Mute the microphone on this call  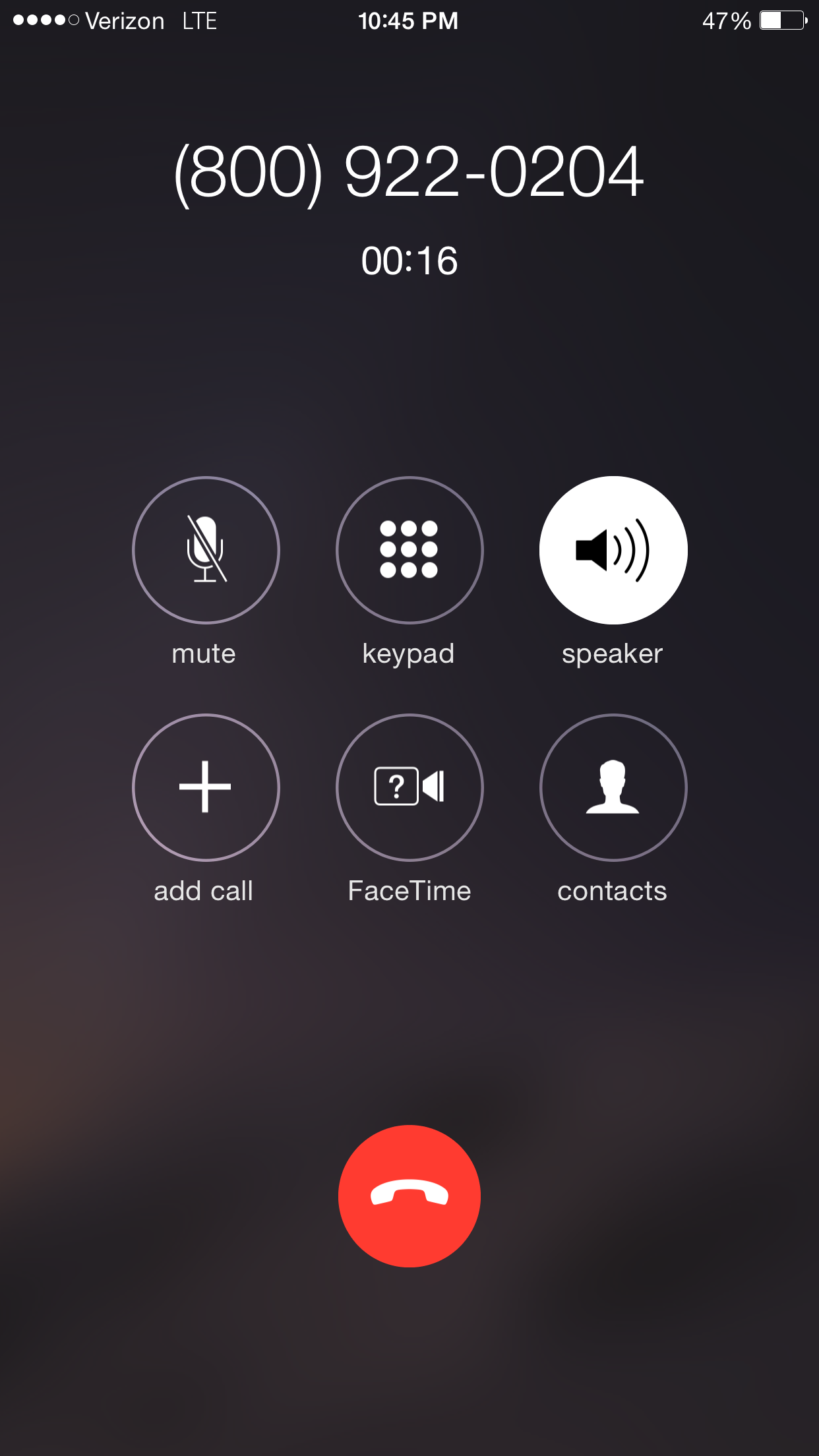206,550
